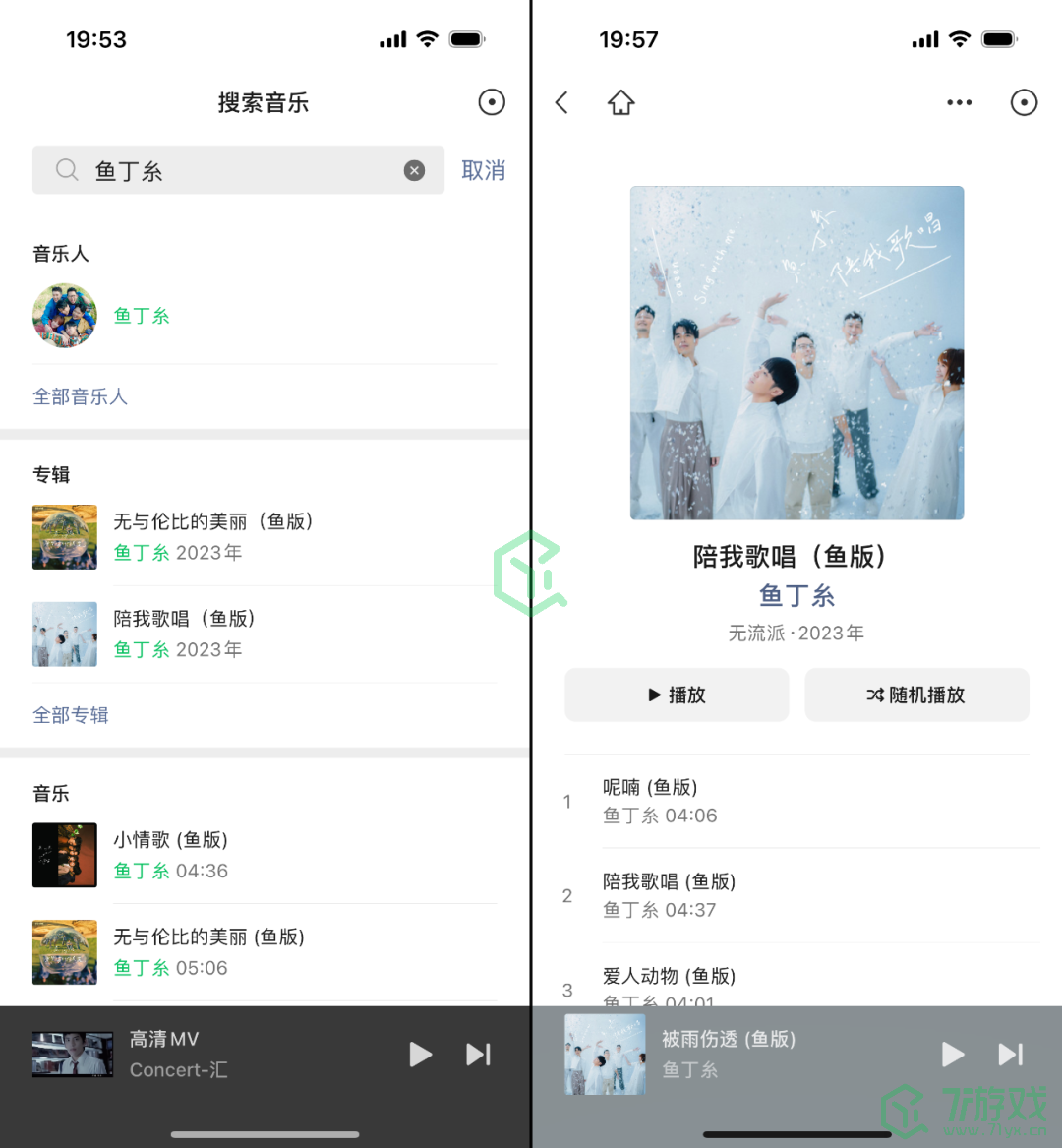Skip to next after 被雨伤透 (鱼版)
The height and width of the screenshot is (1148, 1062).
1010,1055
